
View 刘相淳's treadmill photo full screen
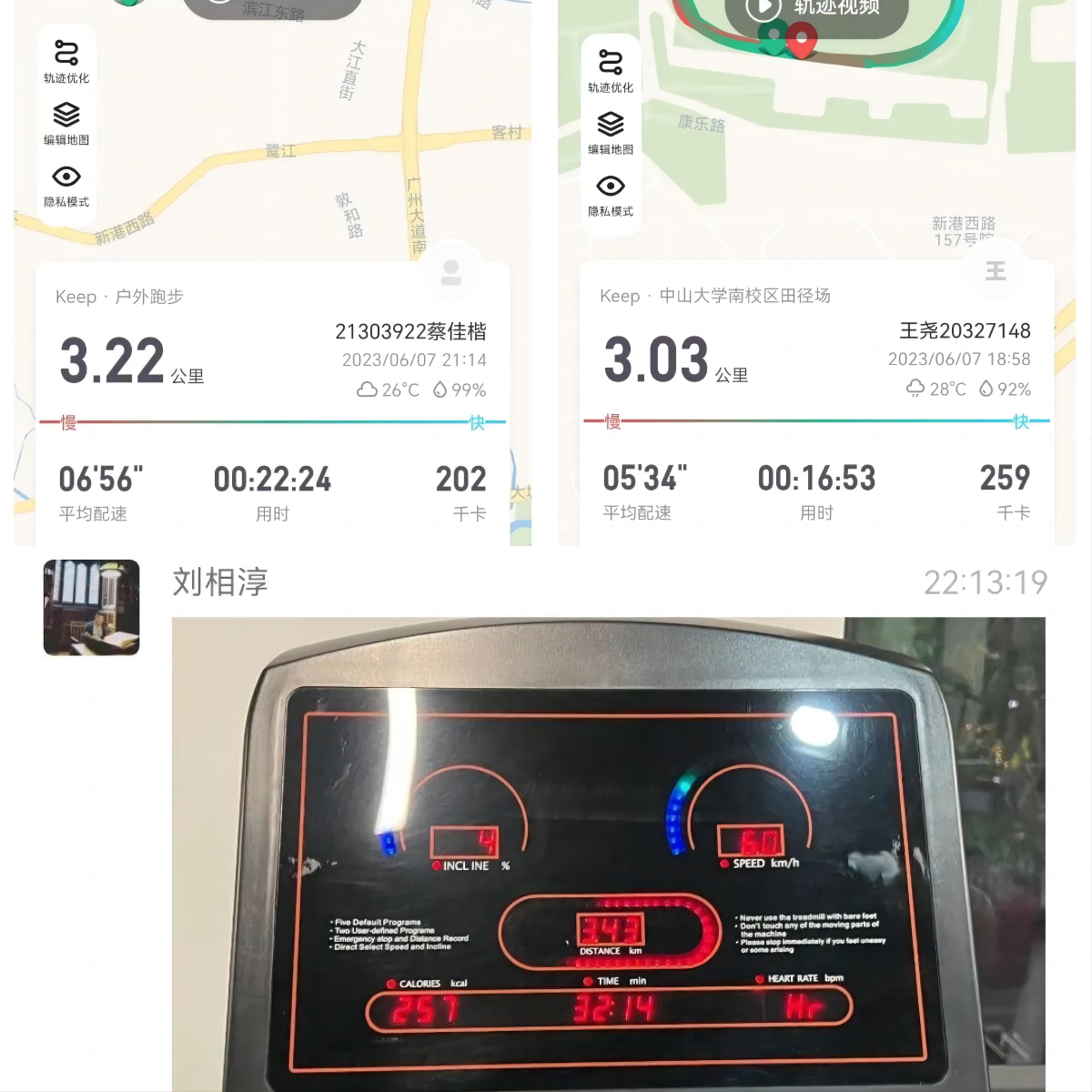point(608,854)
